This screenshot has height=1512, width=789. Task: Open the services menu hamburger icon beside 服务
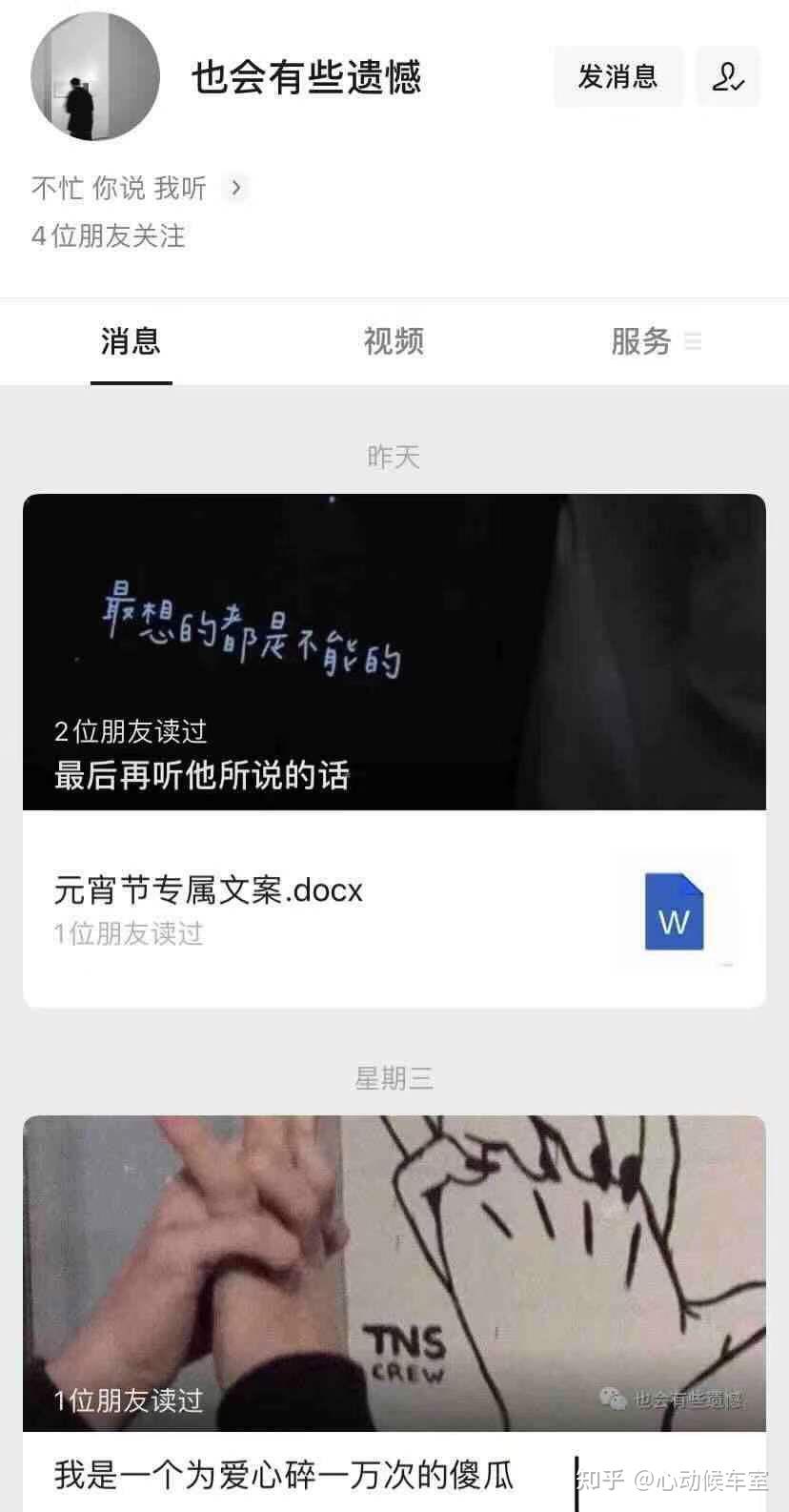[x=693, y=341]
